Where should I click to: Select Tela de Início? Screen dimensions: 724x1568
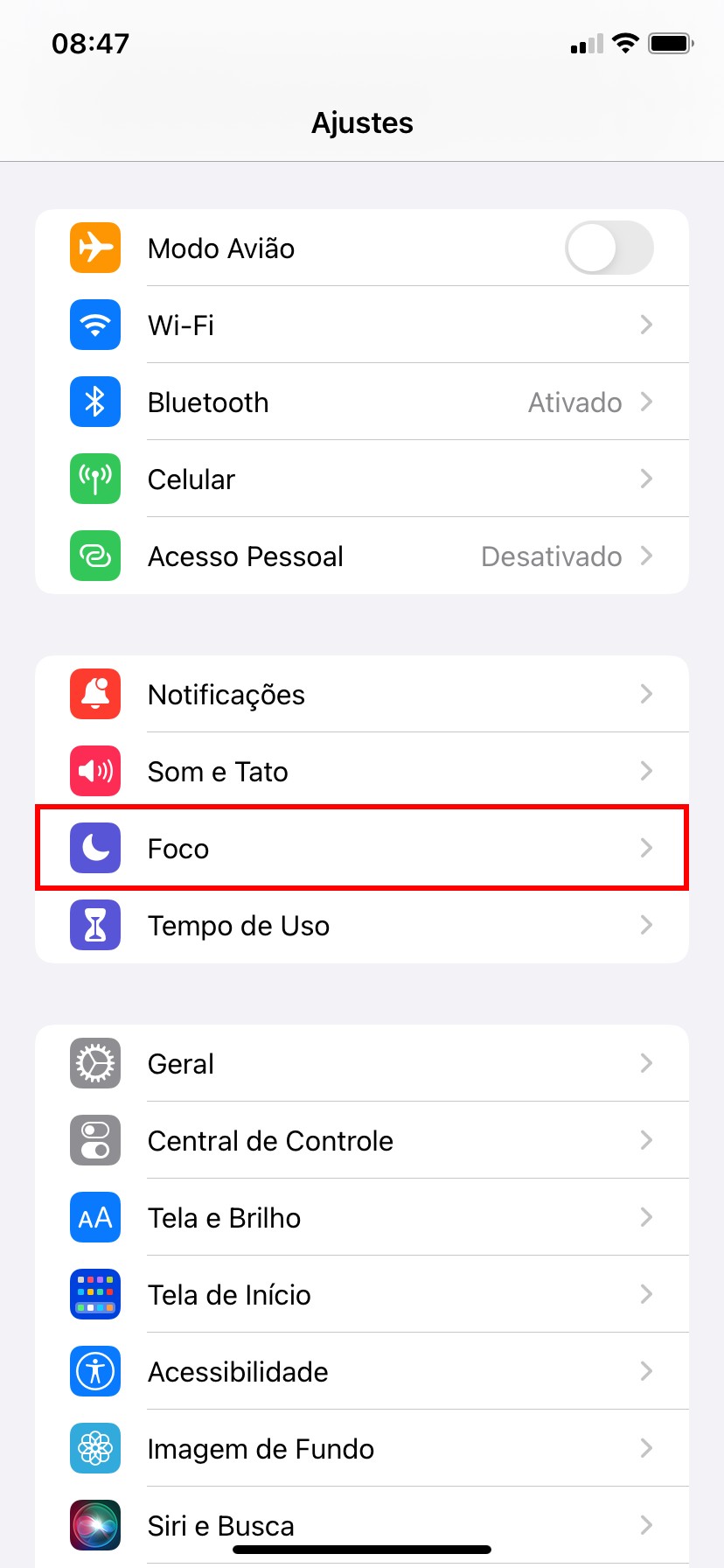pos(362,1295)
